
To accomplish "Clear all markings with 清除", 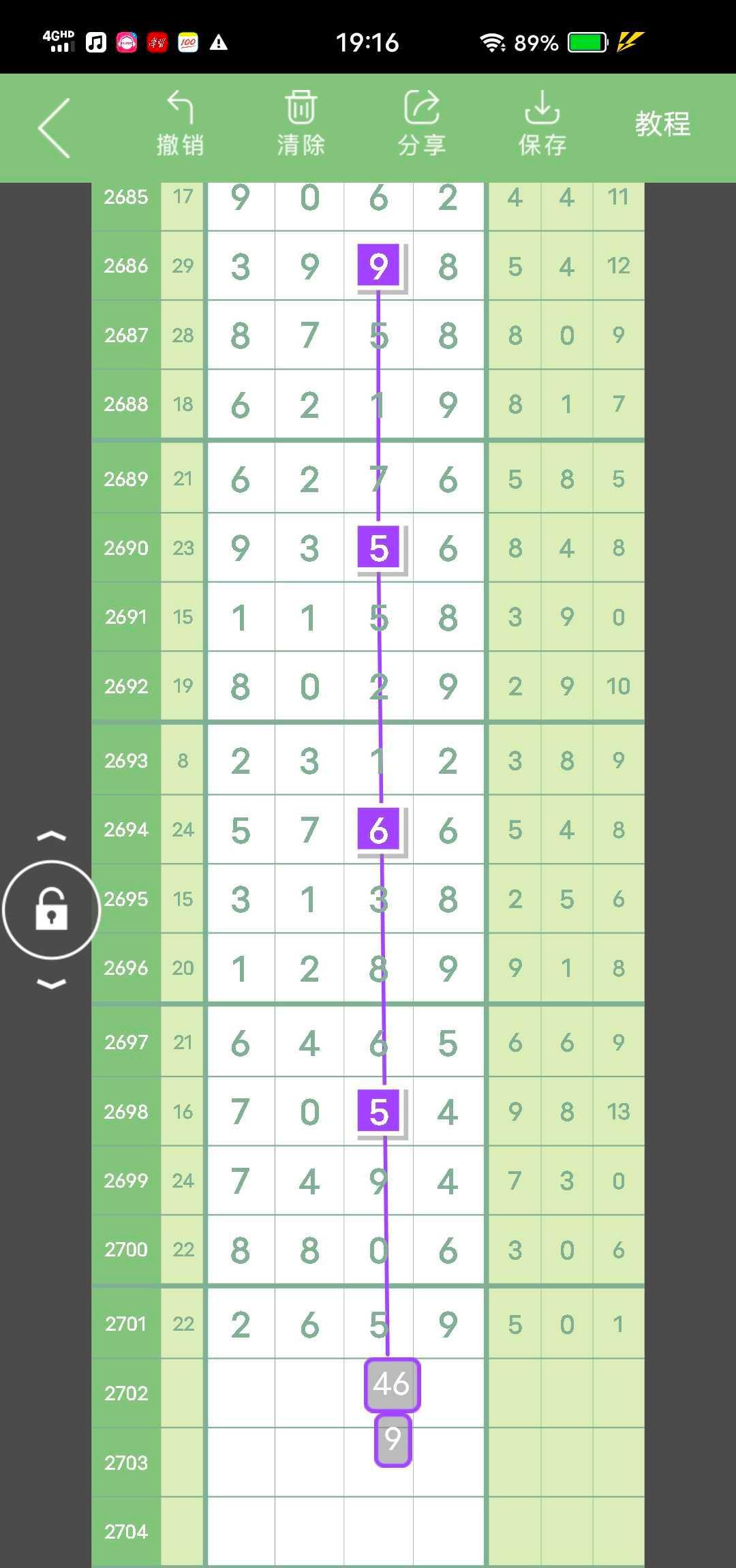I will (301, 124).
